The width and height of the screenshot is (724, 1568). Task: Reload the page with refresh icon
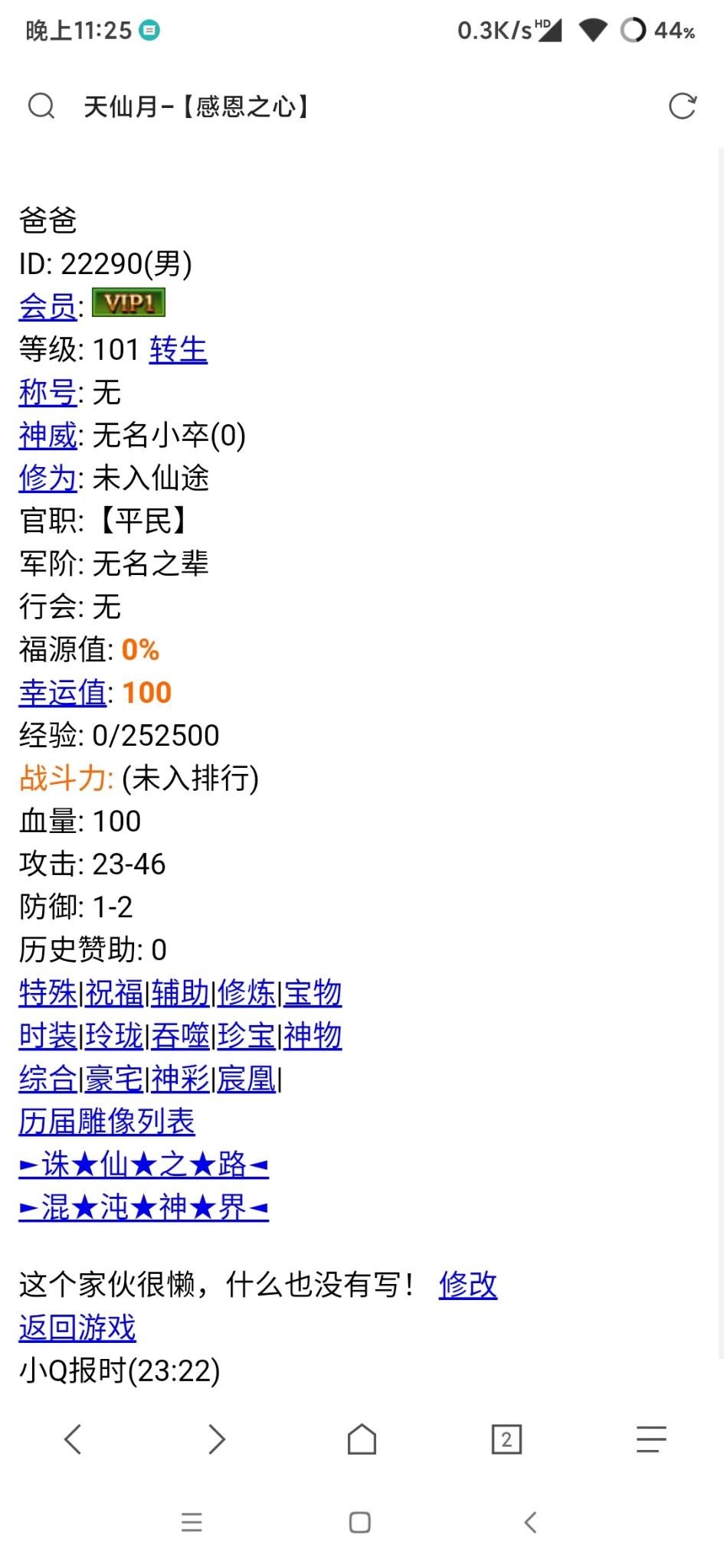pos(682,106)
